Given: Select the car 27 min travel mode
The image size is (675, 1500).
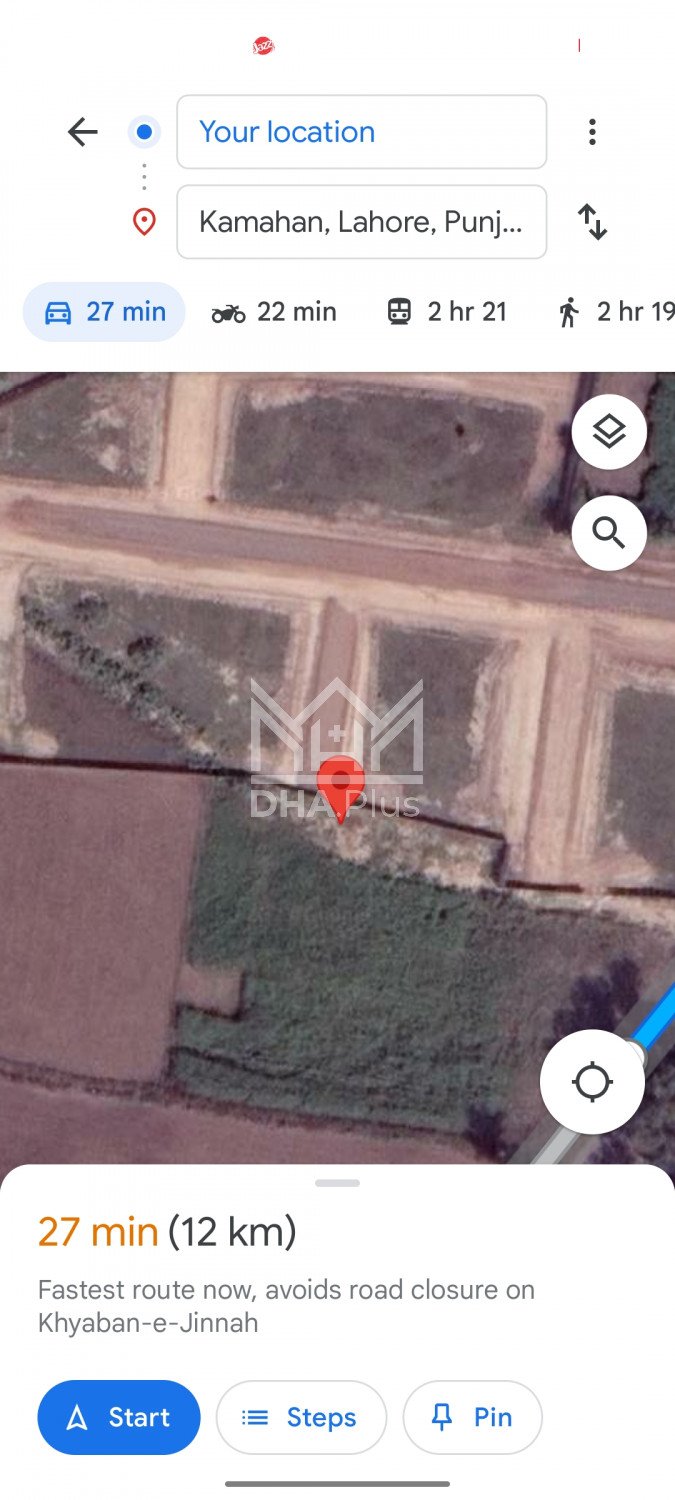Looking at the screenshot, I should (x=104, y=312).
